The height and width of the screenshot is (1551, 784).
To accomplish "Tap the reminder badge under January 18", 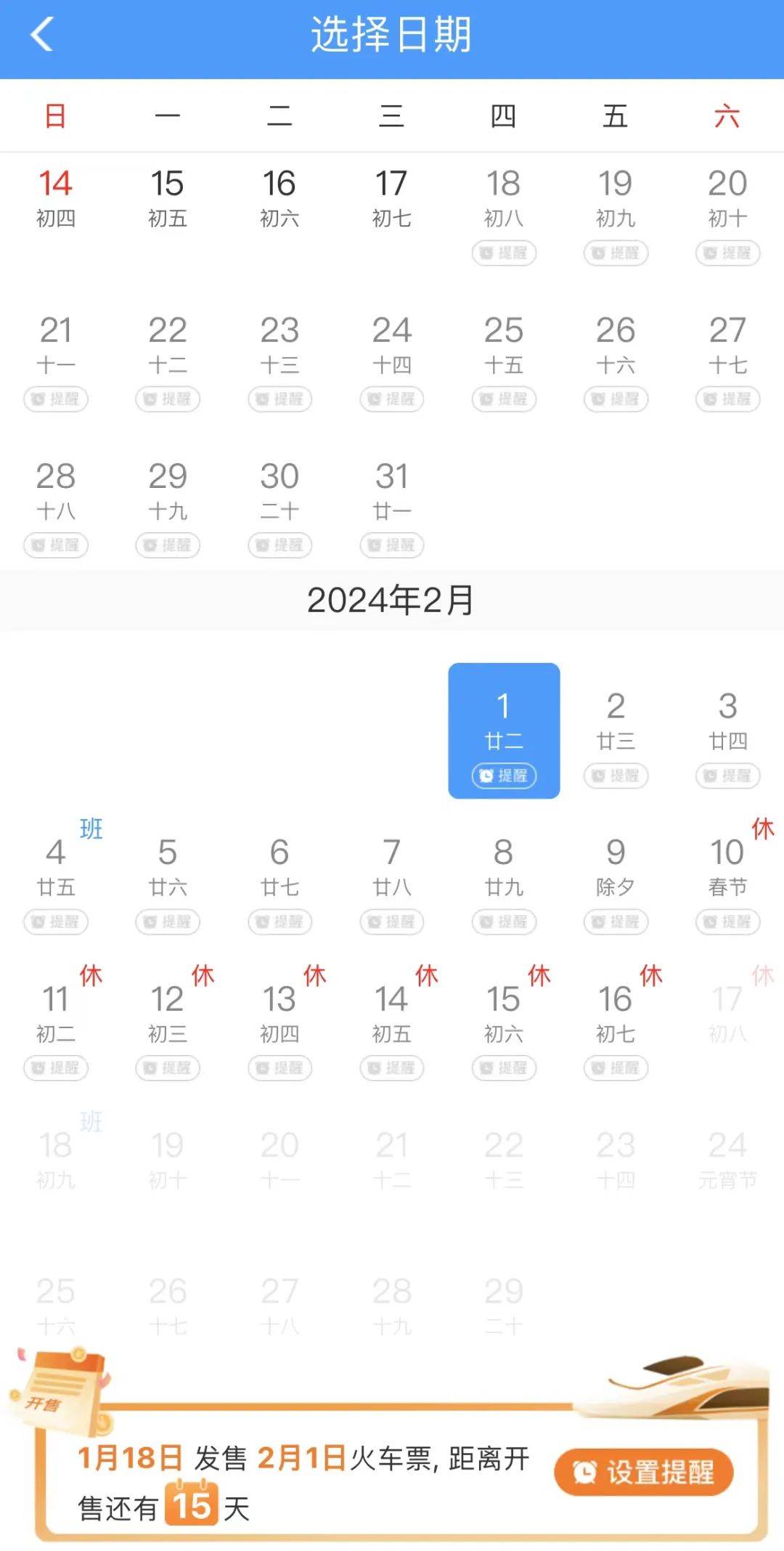I will point(504,253).
